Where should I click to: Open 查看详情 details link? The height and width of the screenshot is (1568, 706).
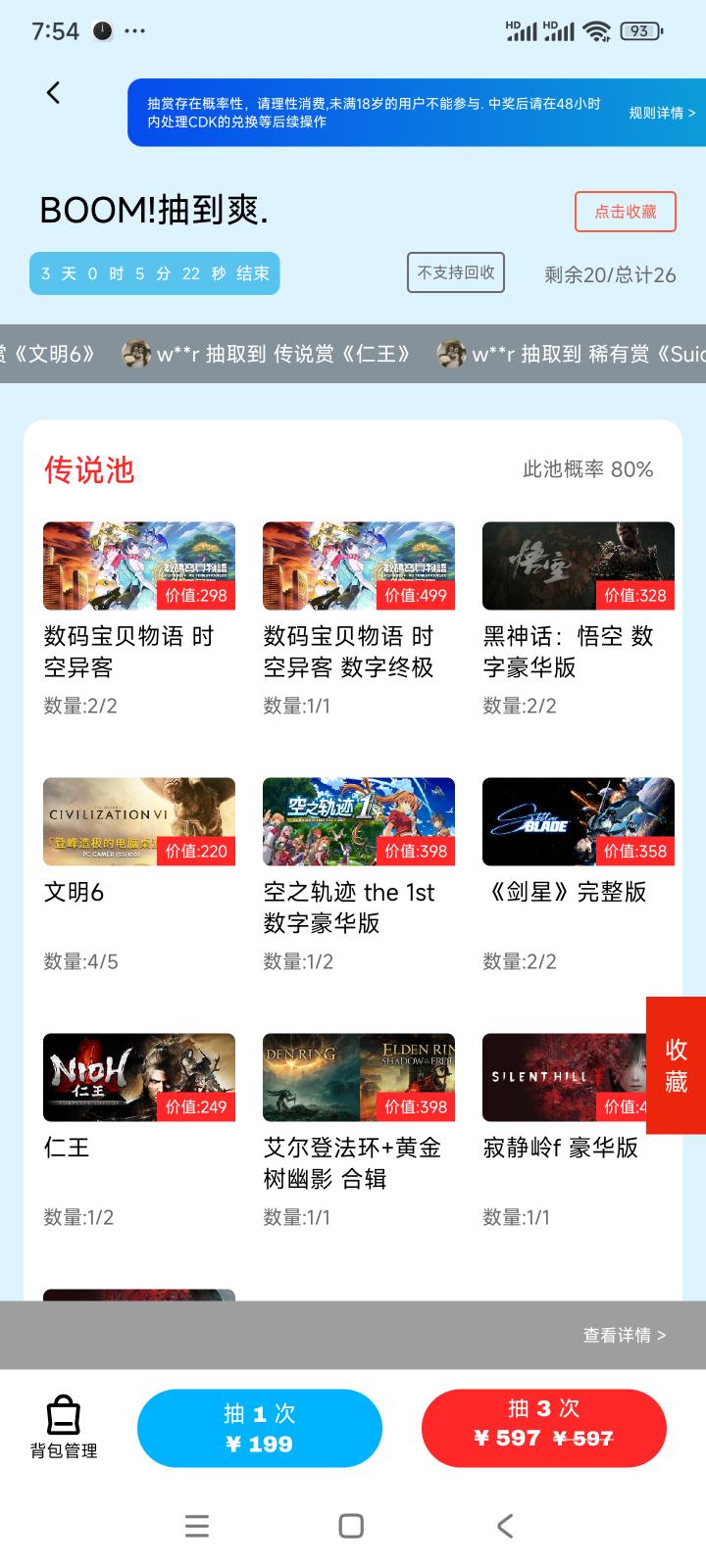(624, 1335)
